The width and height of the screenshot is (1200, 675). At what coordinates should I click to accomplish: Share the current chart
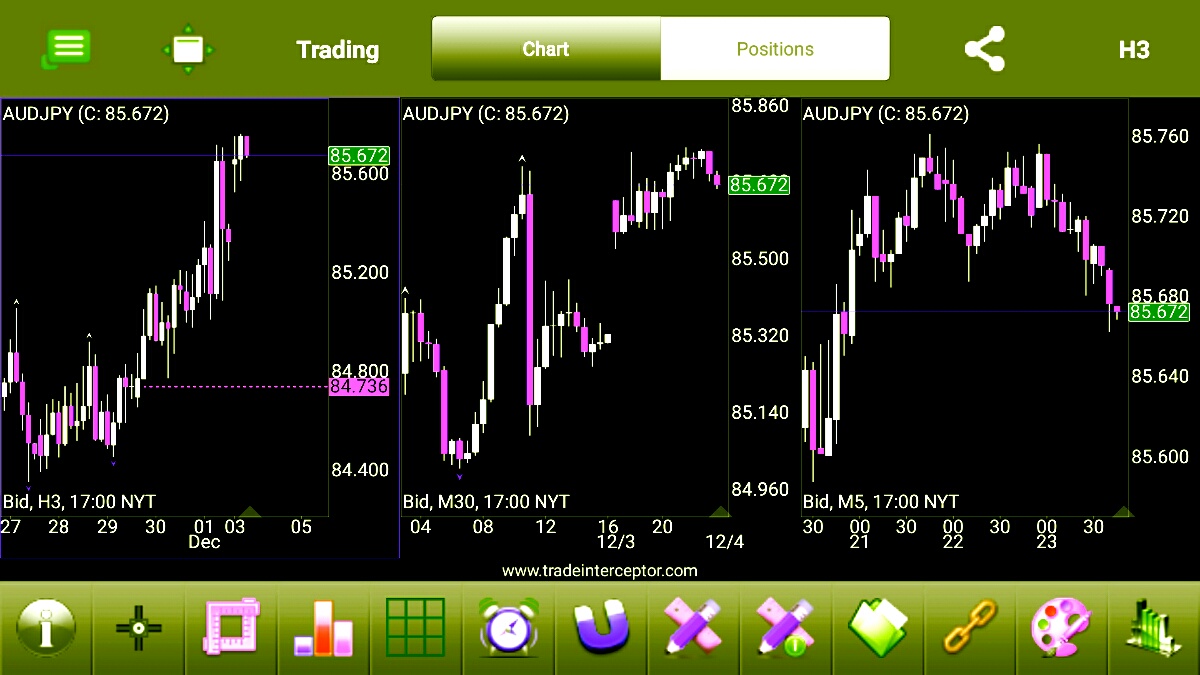click(x=984, y=49)
